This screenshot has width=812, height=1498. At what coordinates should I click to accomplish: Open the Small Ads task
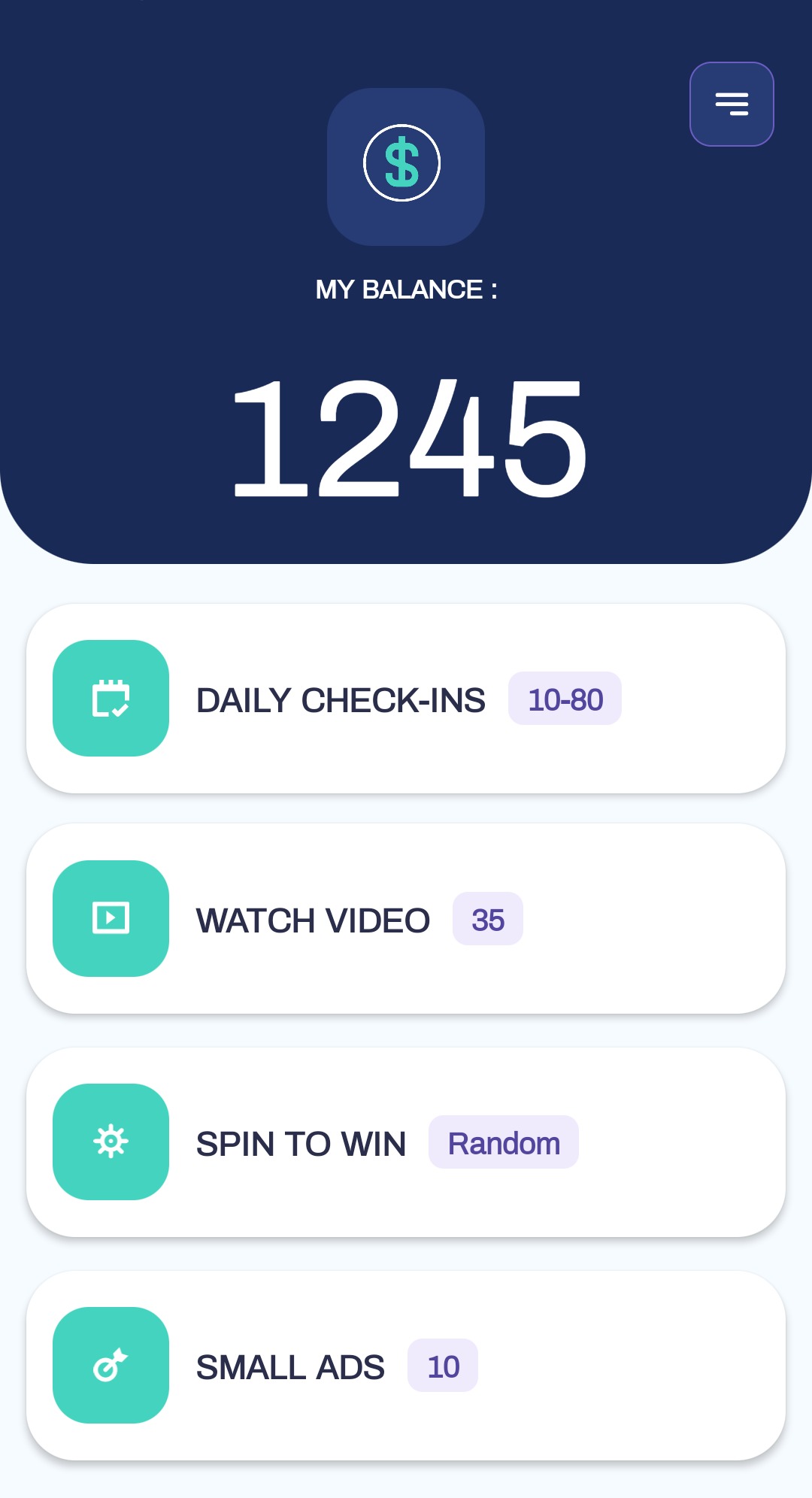[406, 1365]
